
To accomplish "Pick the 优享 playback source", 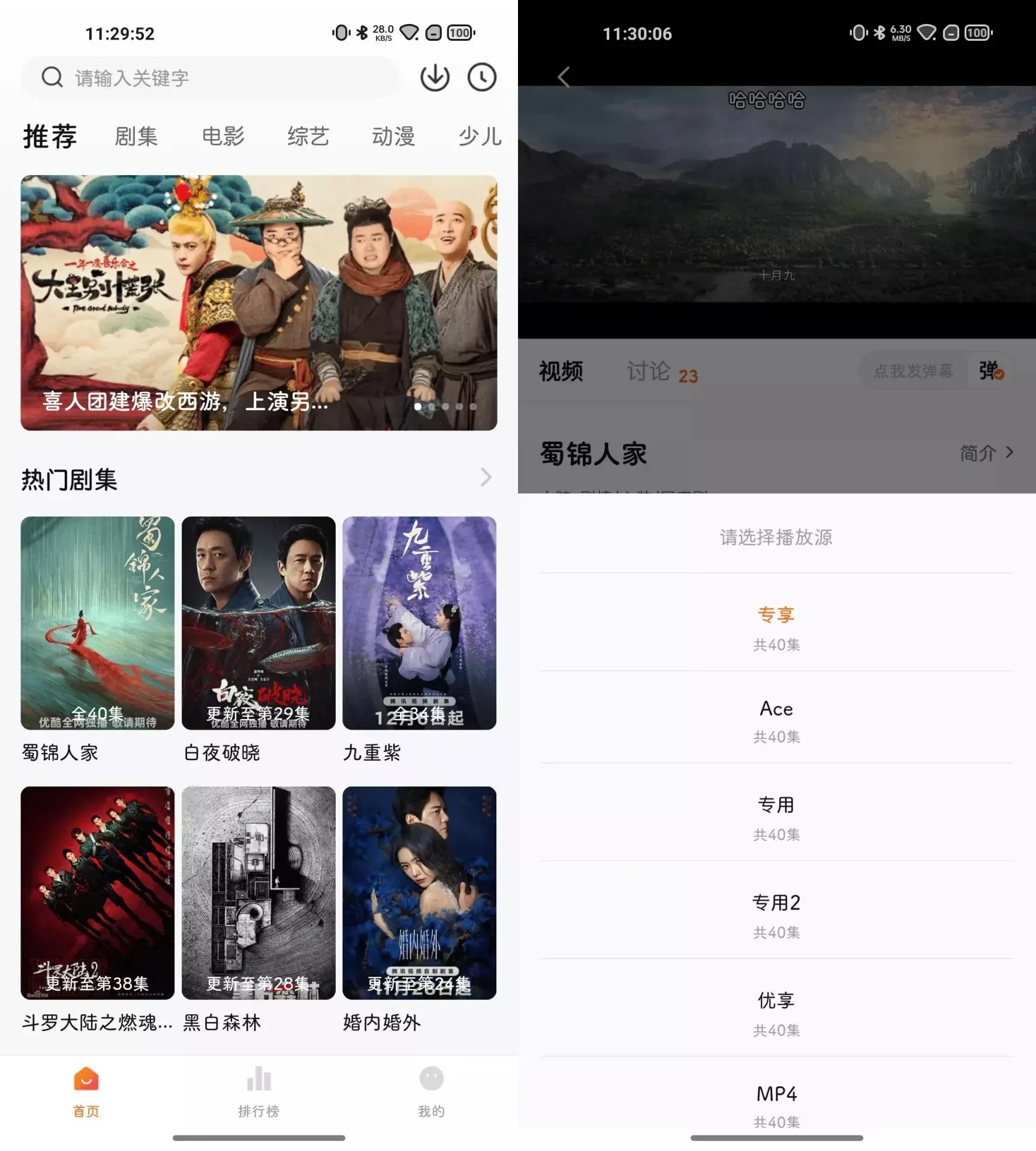I will click(x=776, y=1011).
